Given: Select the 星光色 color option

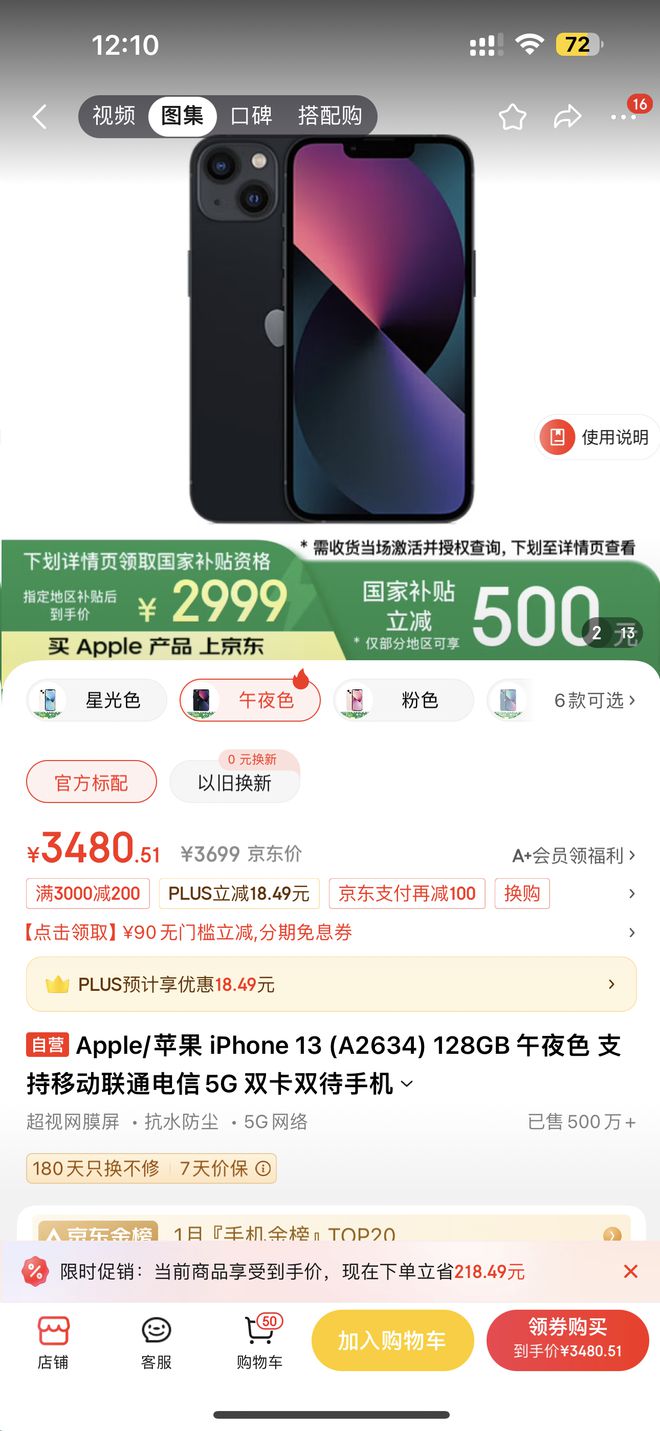Looking at the screenshot, I should 98,700.
